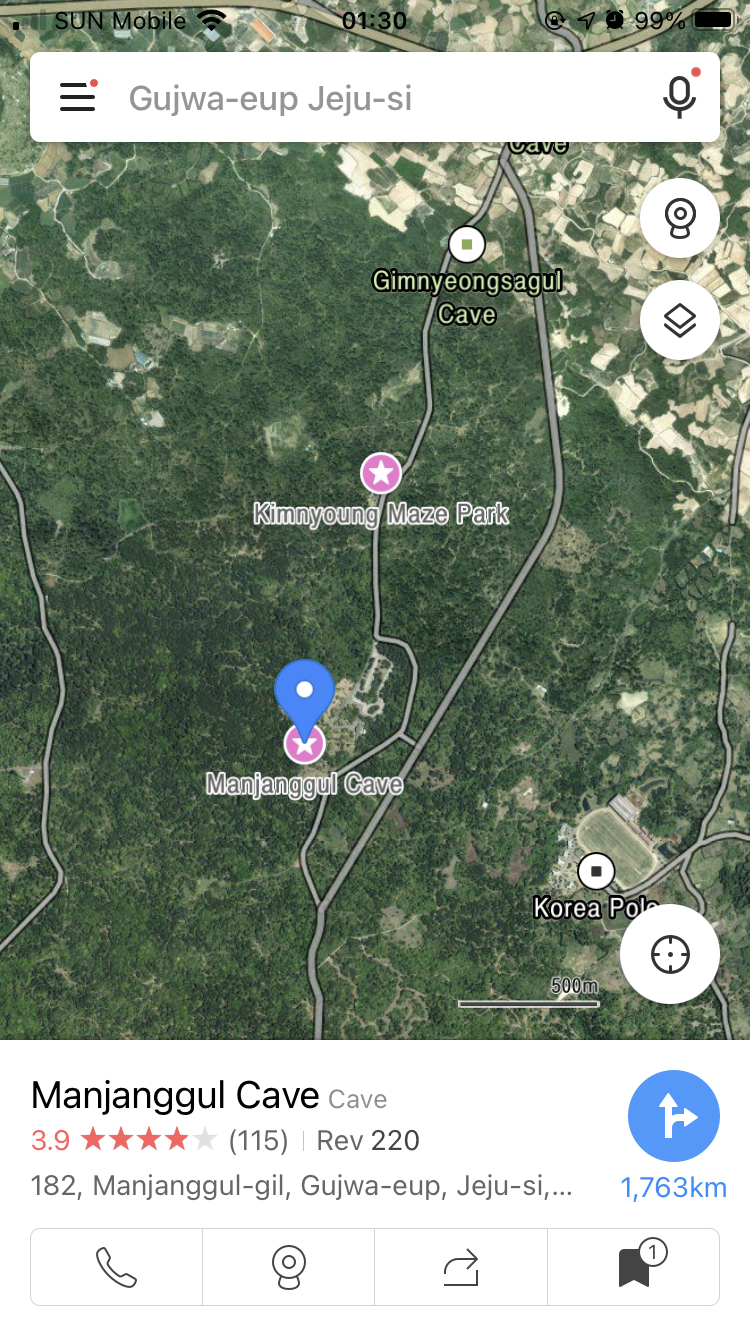Select the Gimnyeongsagul Cave marker

point(466,243)
